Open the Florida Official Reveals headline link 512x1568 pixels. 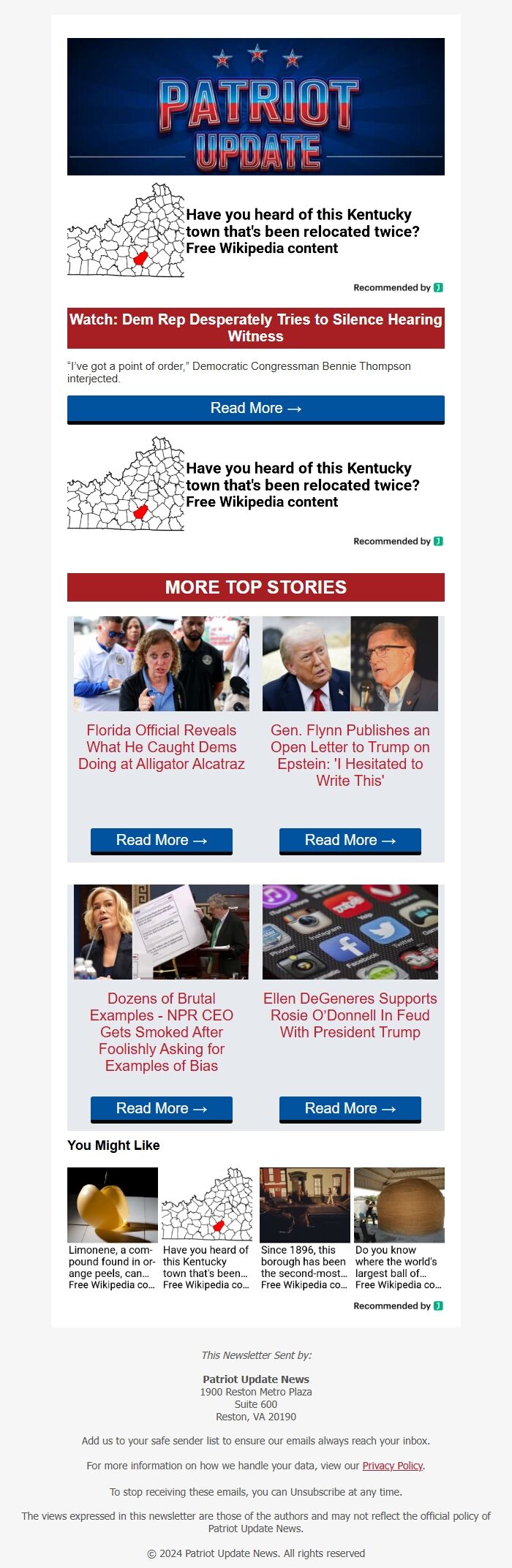pyautogui.click(x=161, y=747)
